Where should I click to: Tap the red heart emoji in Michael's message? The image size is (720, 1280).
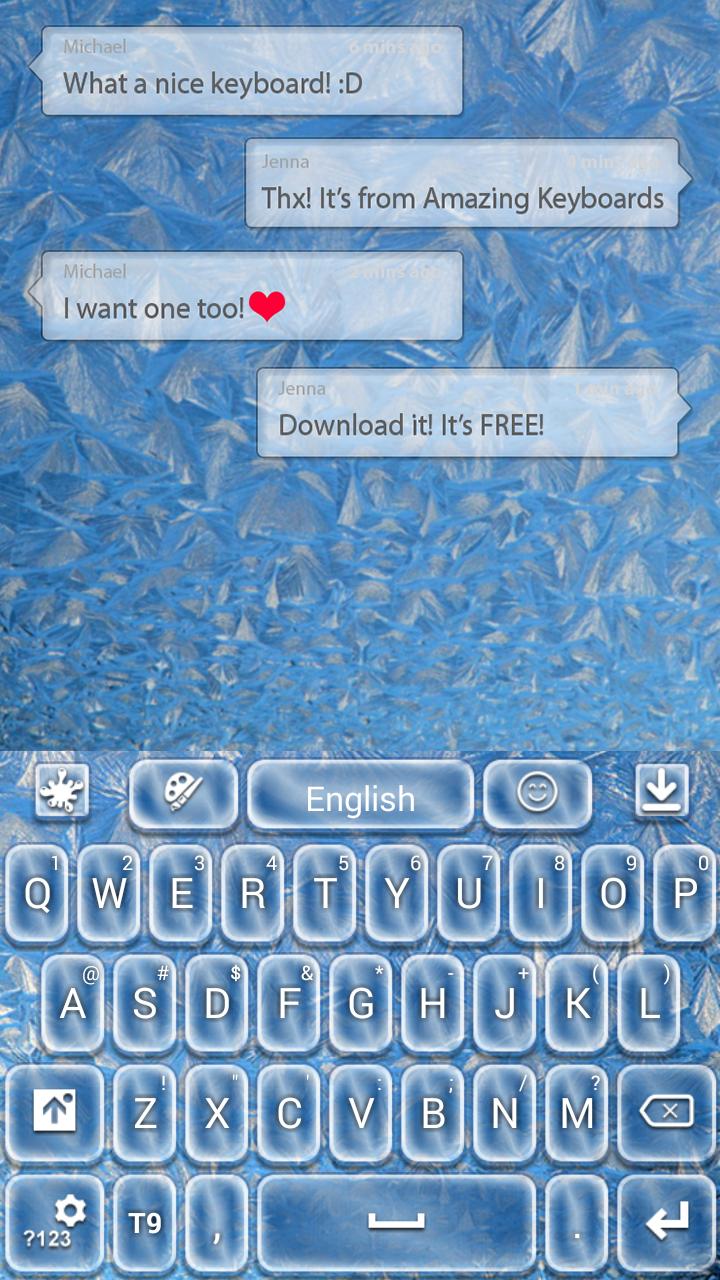pyautogui.click(x=266, y=306)
